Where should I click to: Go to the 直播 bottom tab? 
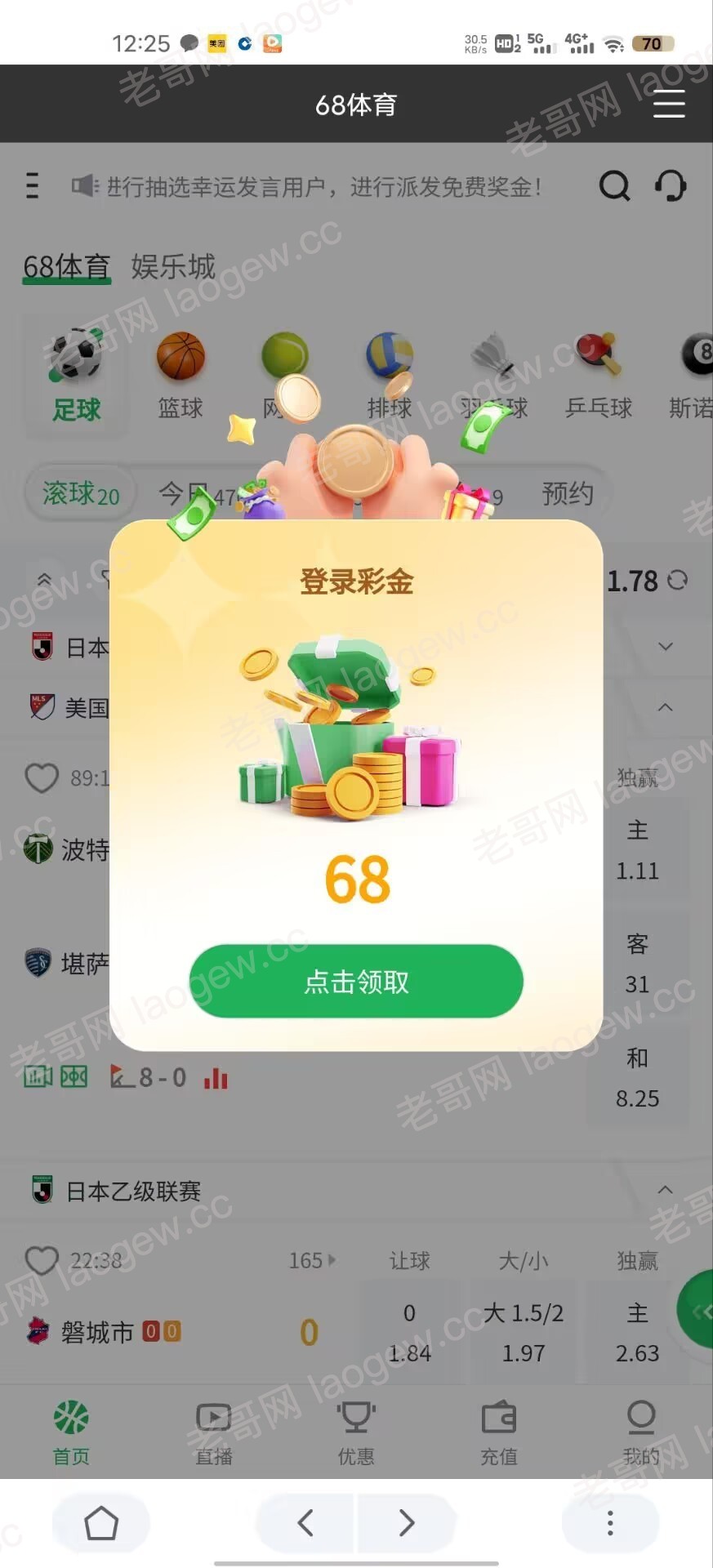coord(214,1433)
